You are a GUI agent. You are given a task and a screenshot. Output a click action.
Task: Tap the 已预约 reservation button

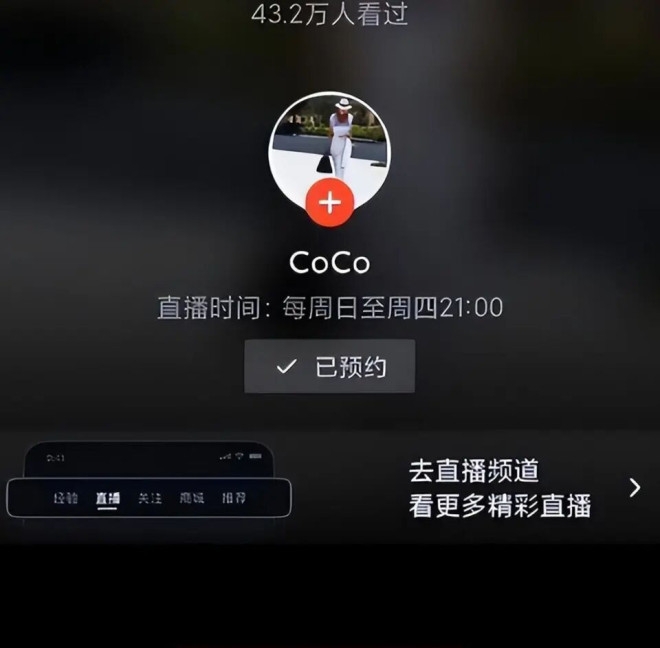point(330,367)
